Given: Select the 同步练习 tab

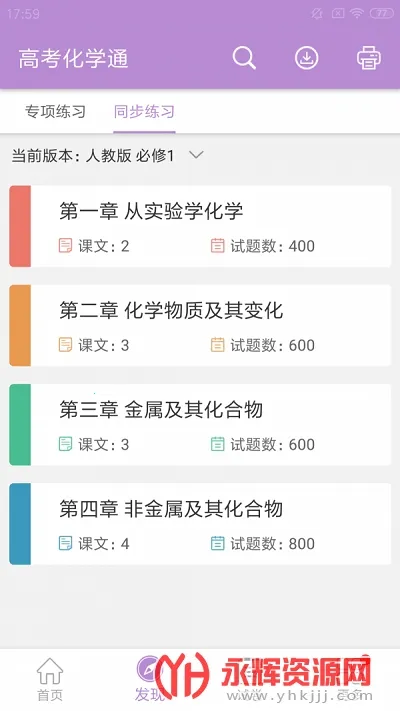Looking at the screenshot, I should pos(144,112).
